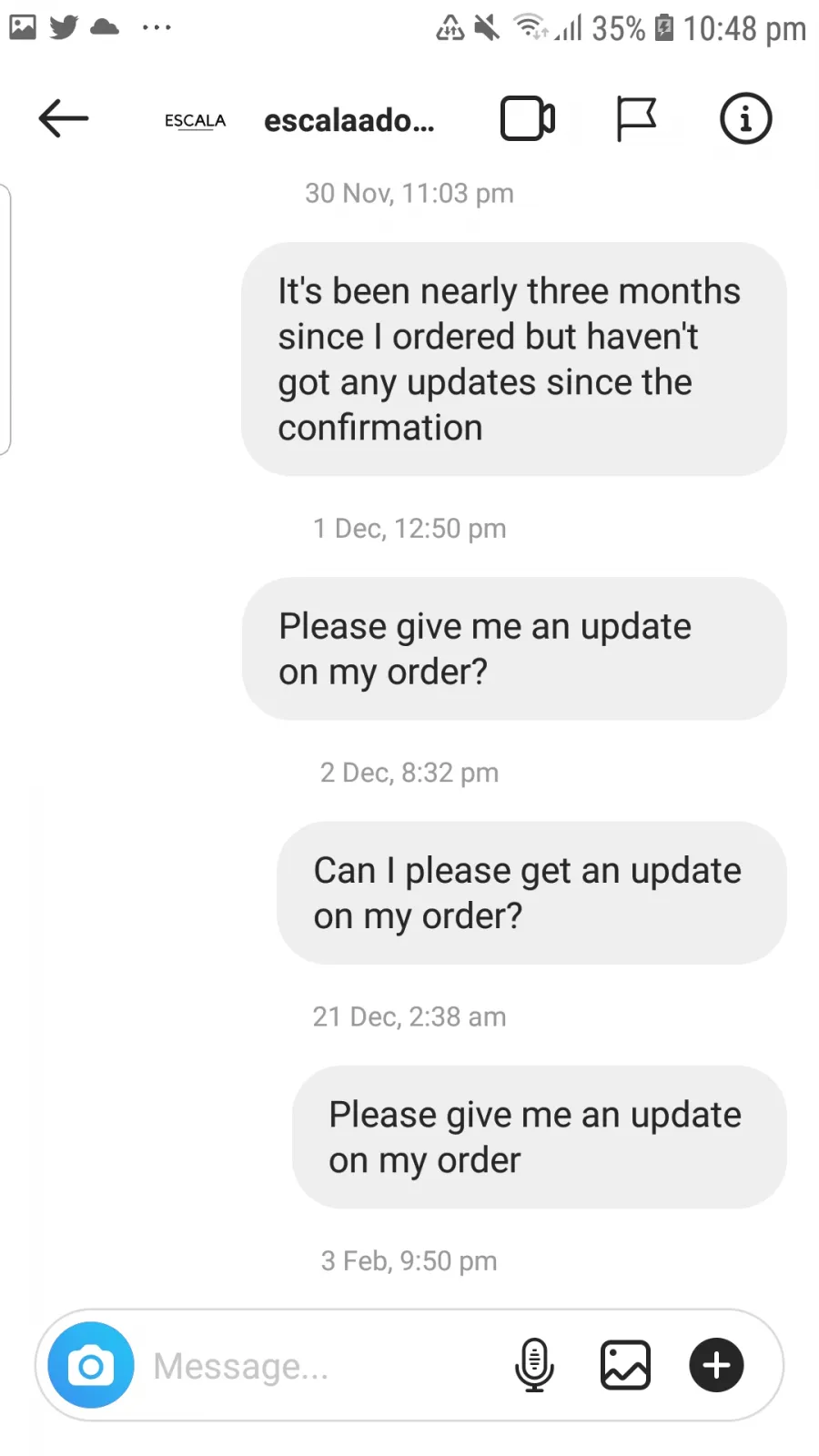Start a video call
Viewport: 819px width, 1456px height.
click(x=528, y=118)
